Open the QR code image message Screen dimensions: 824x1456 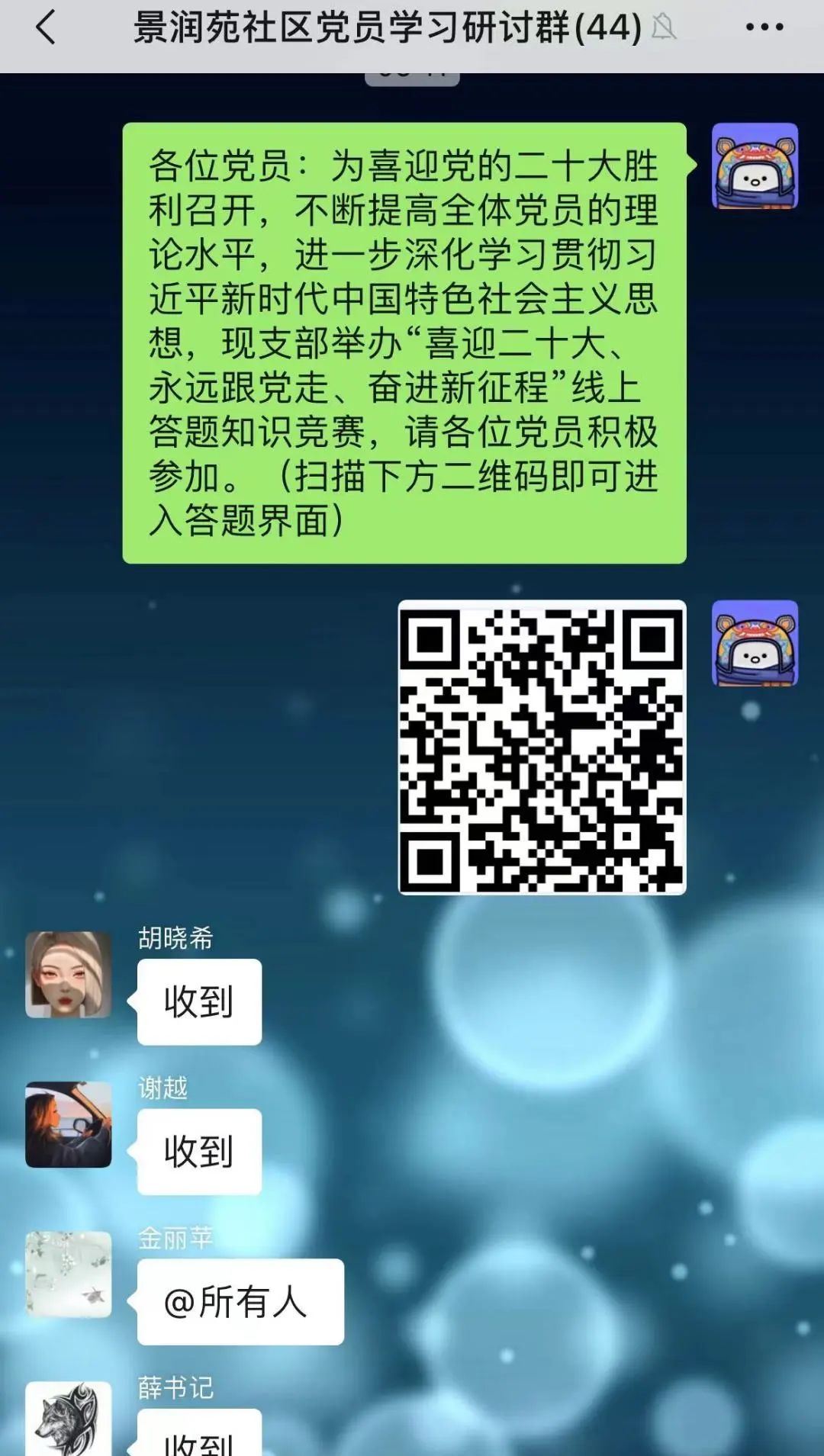pyautogui.click(x=542, y=747)
